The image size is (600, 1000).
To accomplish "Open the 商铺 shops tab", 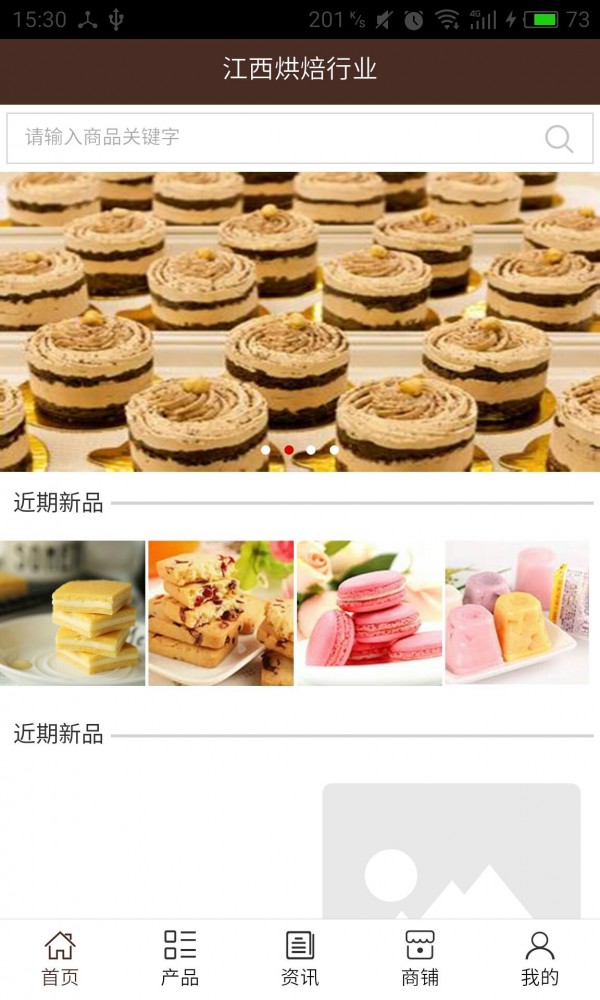I will (420, 959).
